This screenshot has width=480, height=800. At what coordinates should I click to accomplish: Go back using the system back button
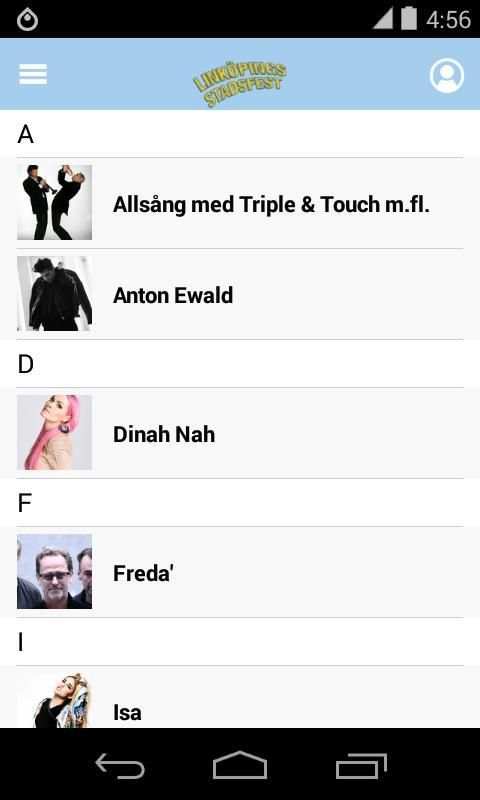click(120, 766)
